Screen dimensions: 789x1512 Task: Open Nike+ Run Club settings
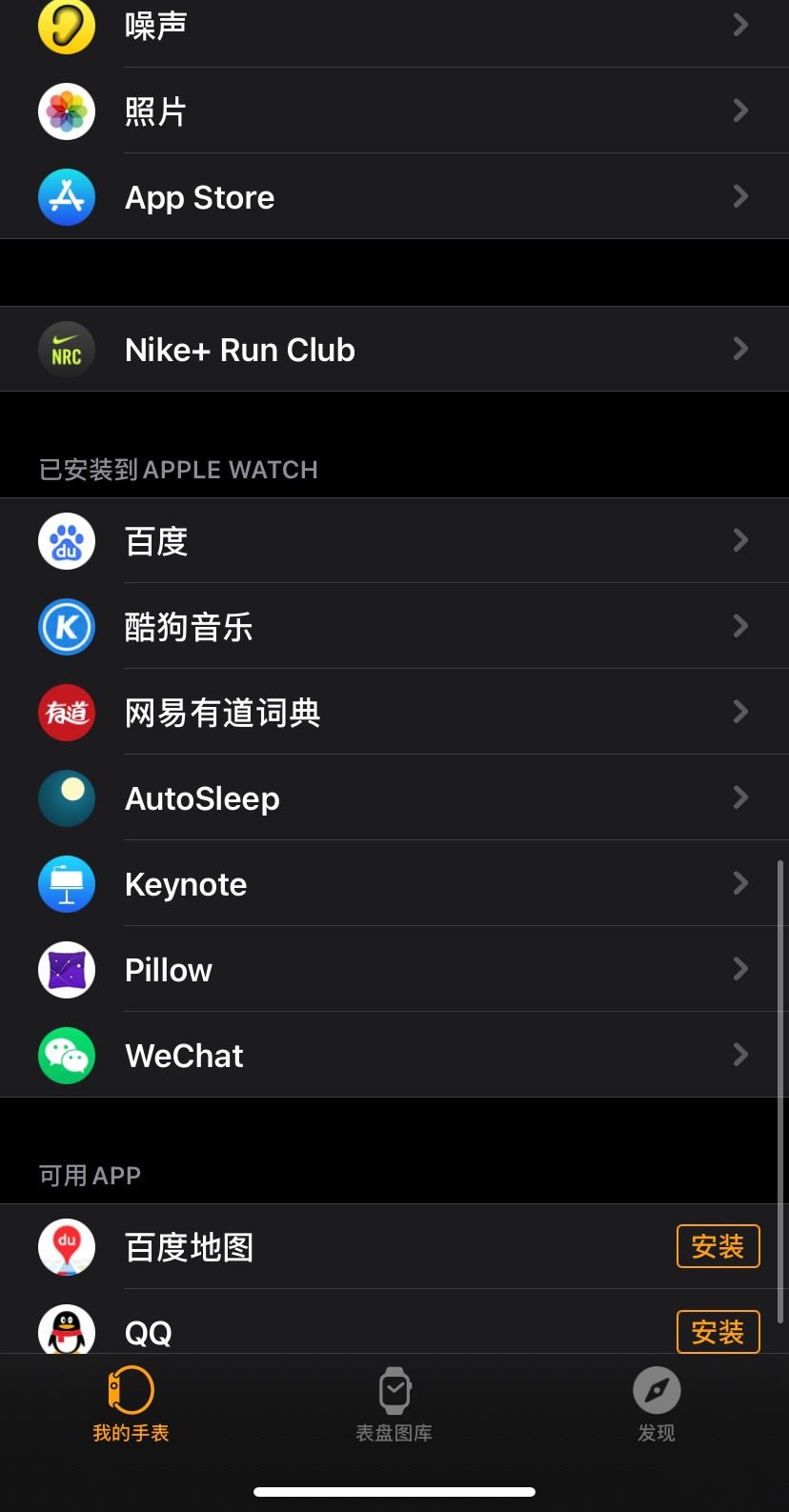[394, 350]
